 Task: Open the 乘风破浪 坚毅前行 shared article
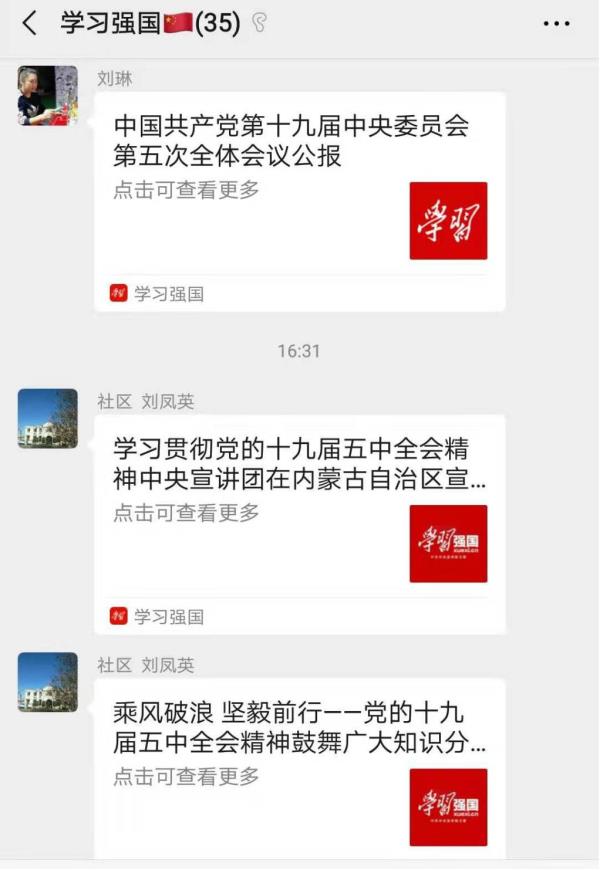point(300,765)
